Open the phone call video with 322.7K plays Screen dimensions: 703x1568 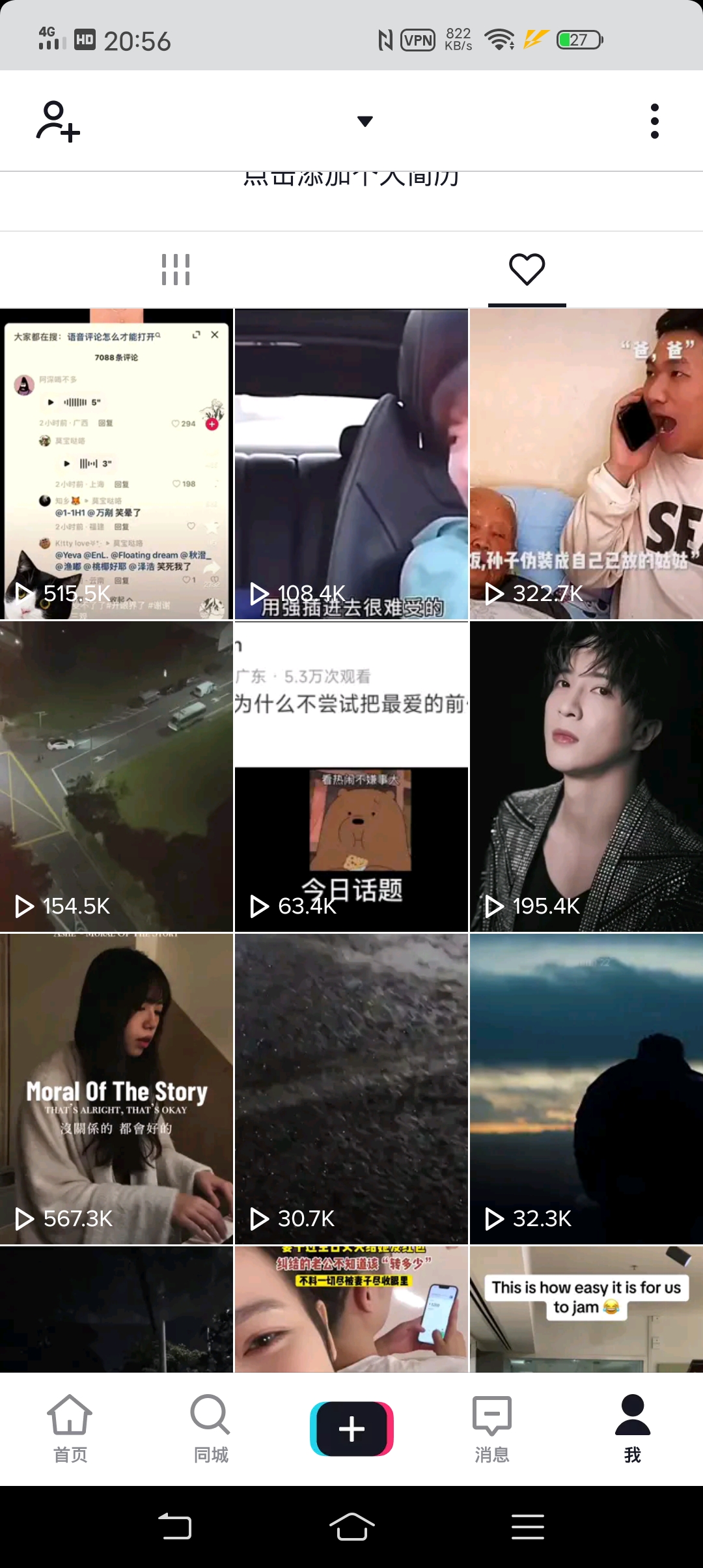(x=586, y=464)
